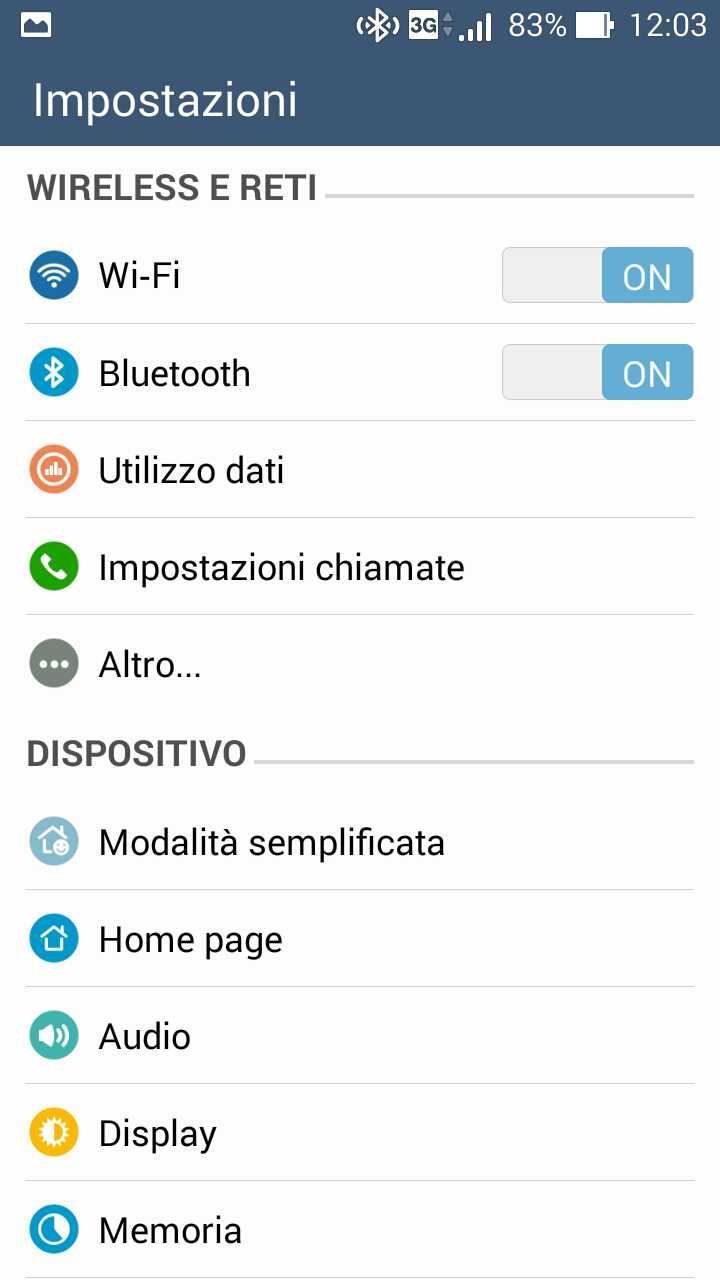Viewport: 720px width, 1280px height.
Task: Open Home page settings
Action: pos(300,939)
